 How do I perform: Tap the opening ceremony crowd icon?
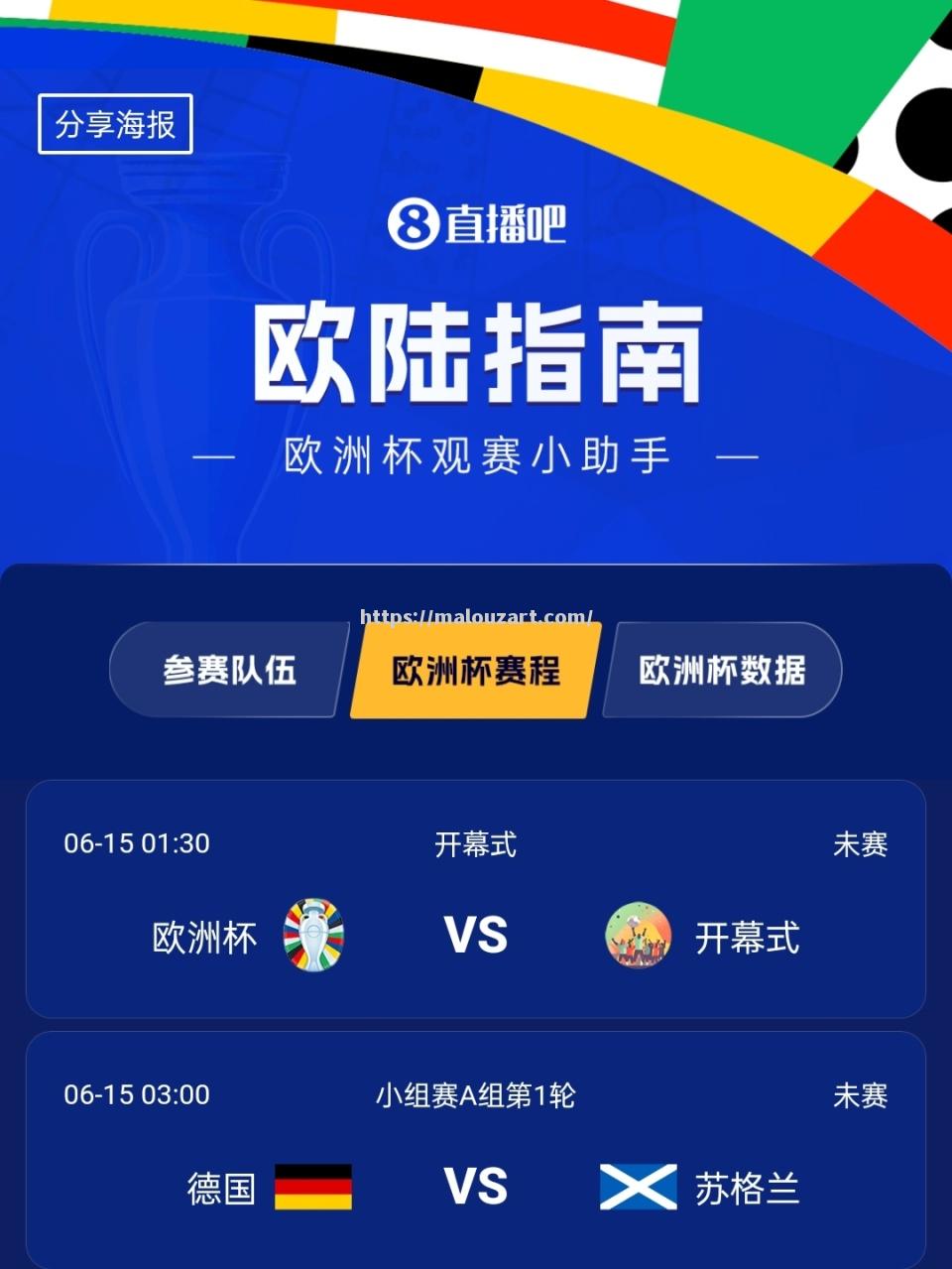(x=638, y=936)
